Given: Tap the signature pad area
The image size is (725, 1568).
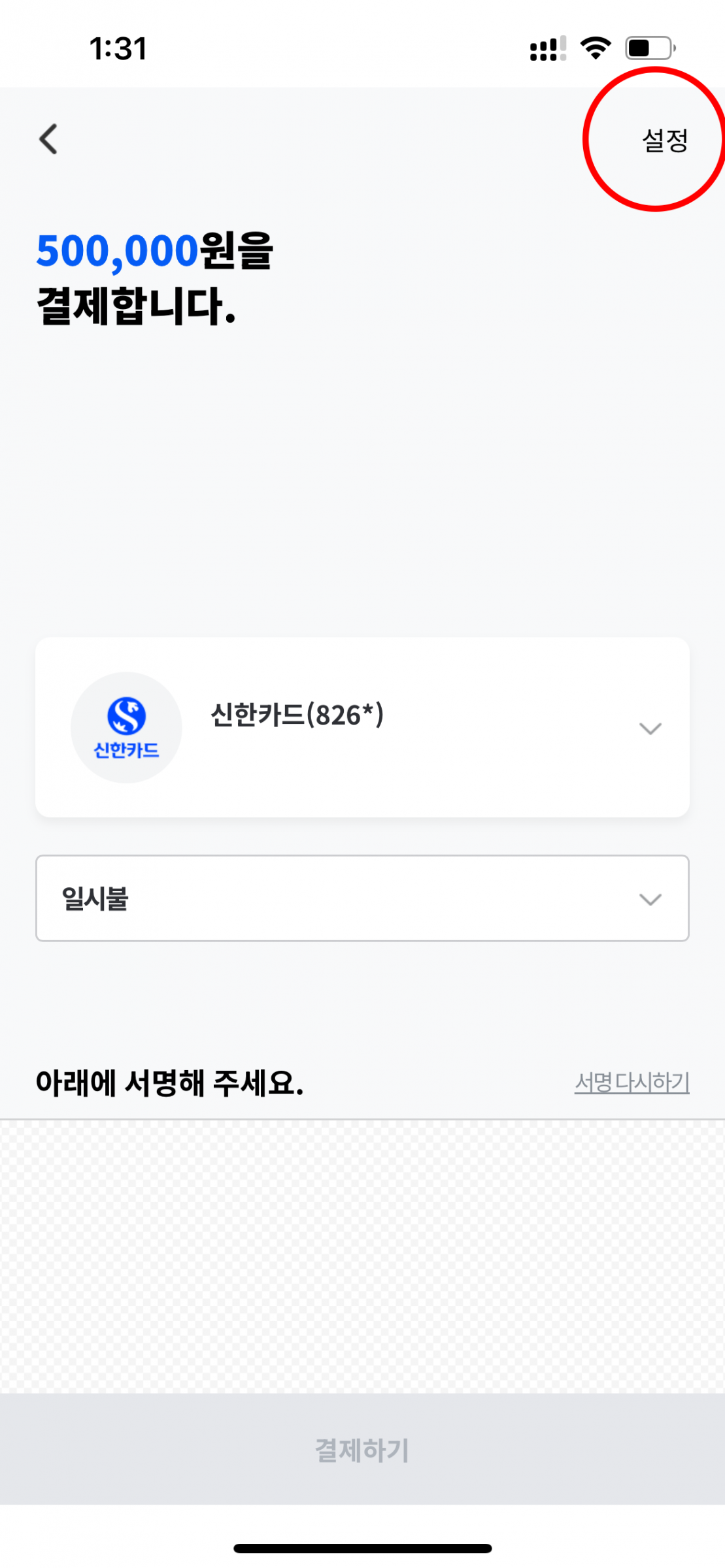Looking at the screenshot, I should click(x=362, y=1256).
